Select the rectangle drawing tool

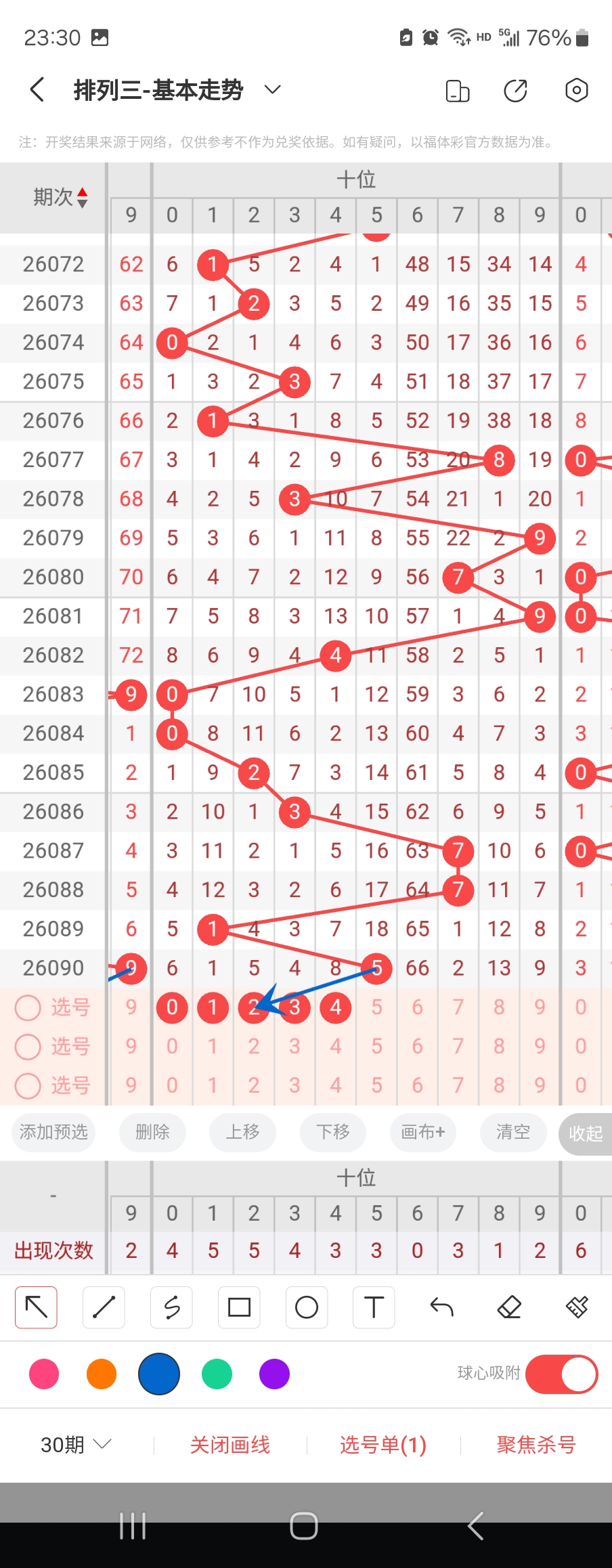pos(239,1307)
